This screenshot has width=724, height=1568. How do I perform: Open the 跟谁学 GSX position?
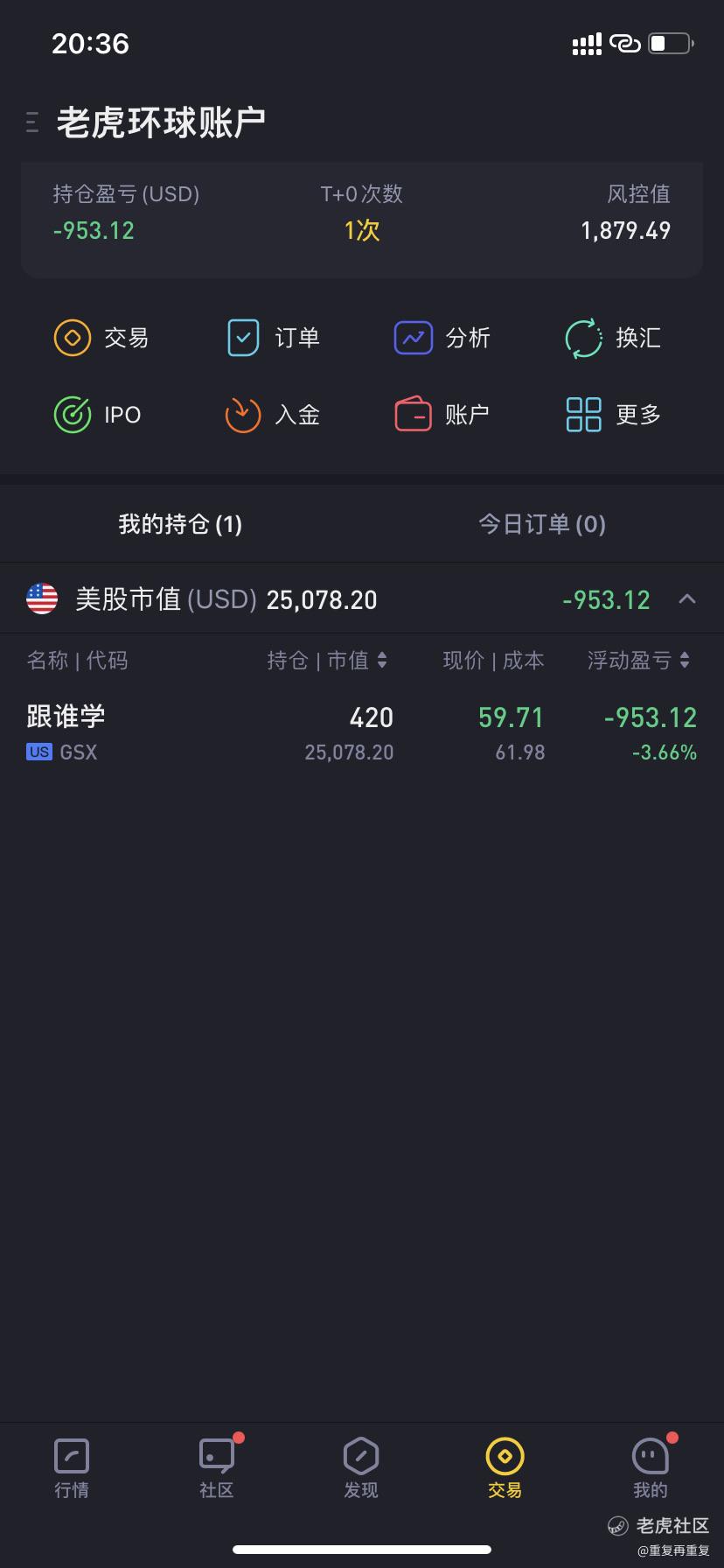coord(362,733)
